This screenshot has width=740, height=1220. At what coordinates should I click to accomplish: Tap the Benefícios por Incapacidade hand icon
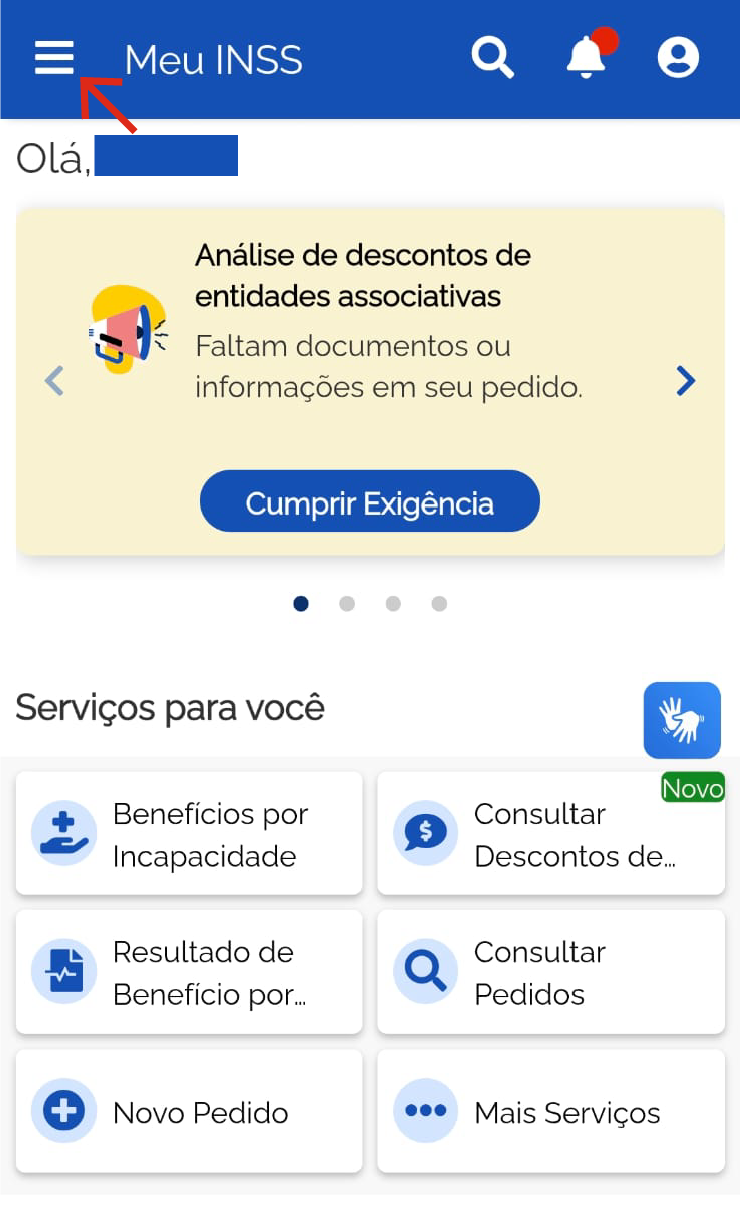click(x=63, y=832)
